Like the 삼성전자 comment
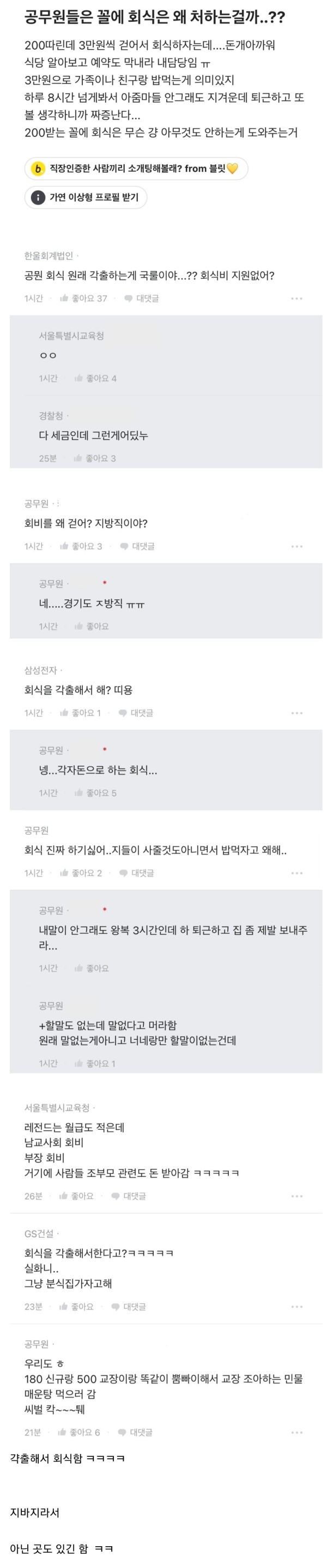This screenshot has height=1568, width=327. point(80,713)
